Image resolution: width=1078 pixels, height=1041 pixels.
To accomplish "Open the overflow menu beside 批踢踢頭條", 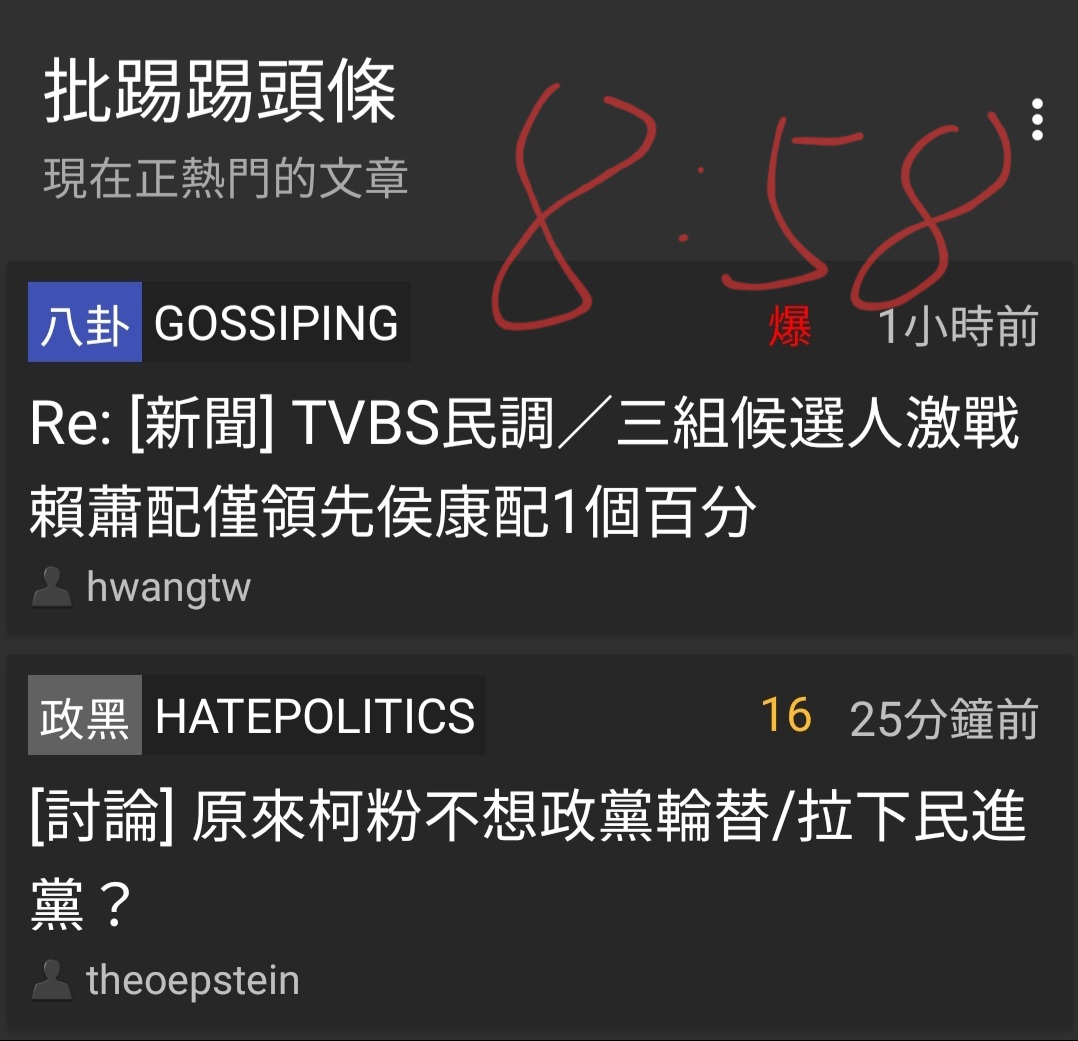I will [1037, 120].
